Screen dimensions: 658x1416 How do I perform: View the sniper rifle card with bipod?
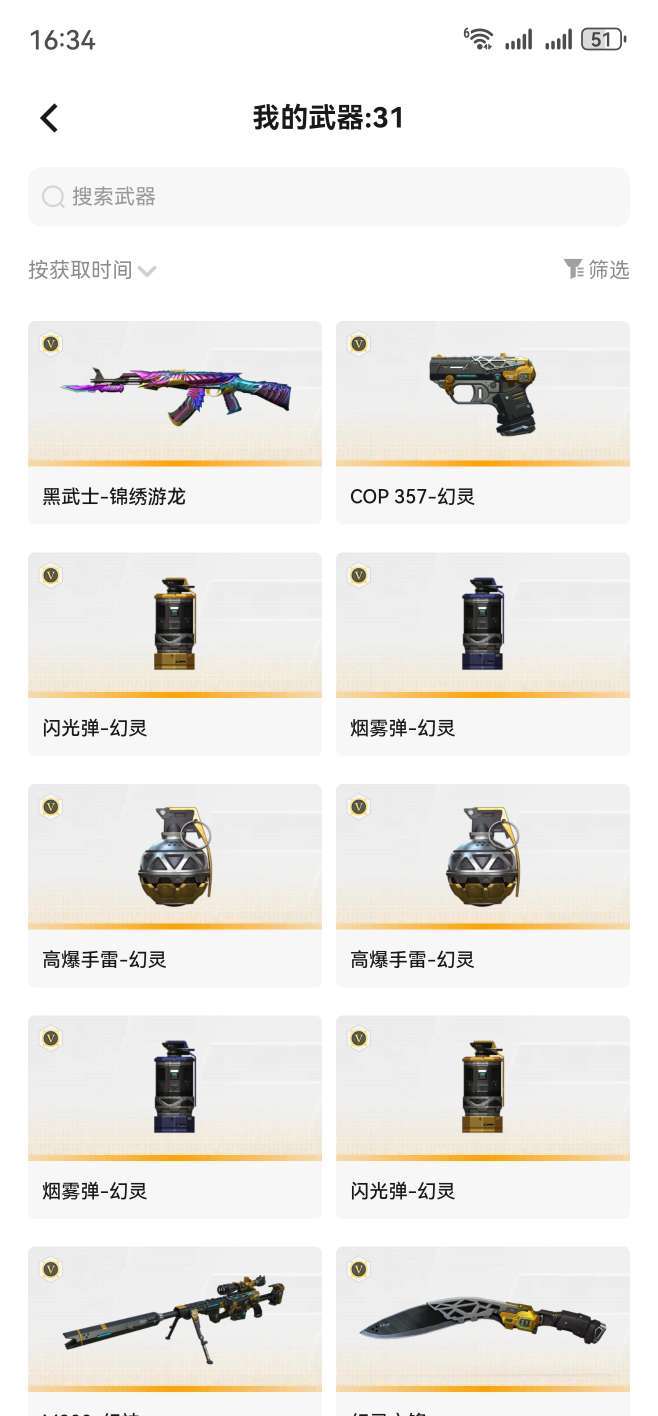[x=175, y=1330]
